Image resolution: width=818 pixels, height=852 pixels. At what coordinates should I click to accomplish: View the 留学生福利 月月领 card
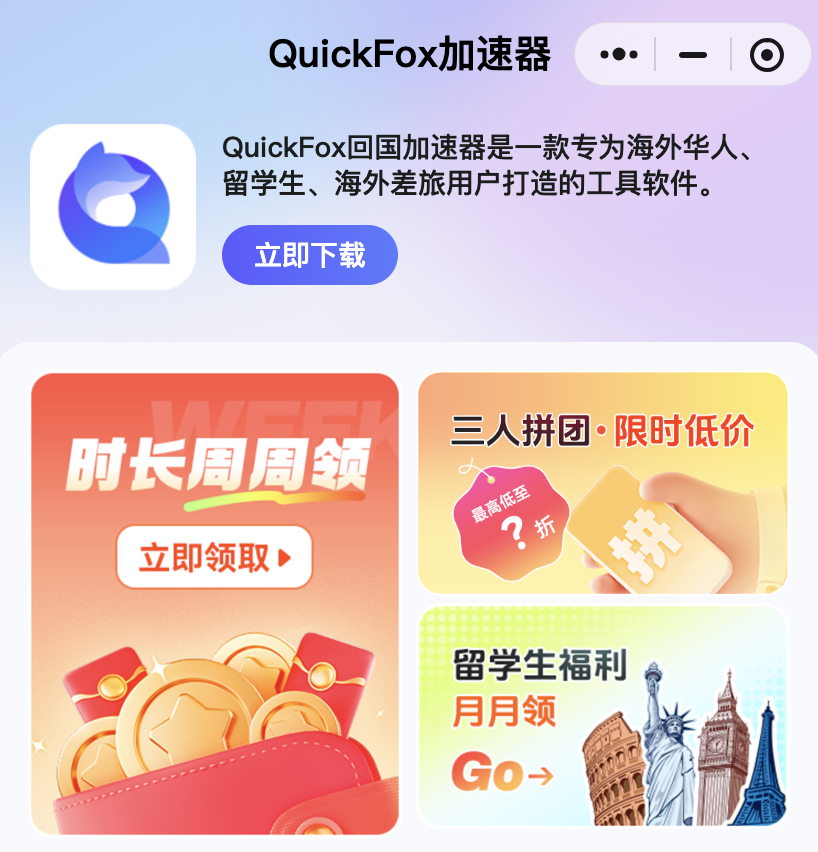coord(602,716)
